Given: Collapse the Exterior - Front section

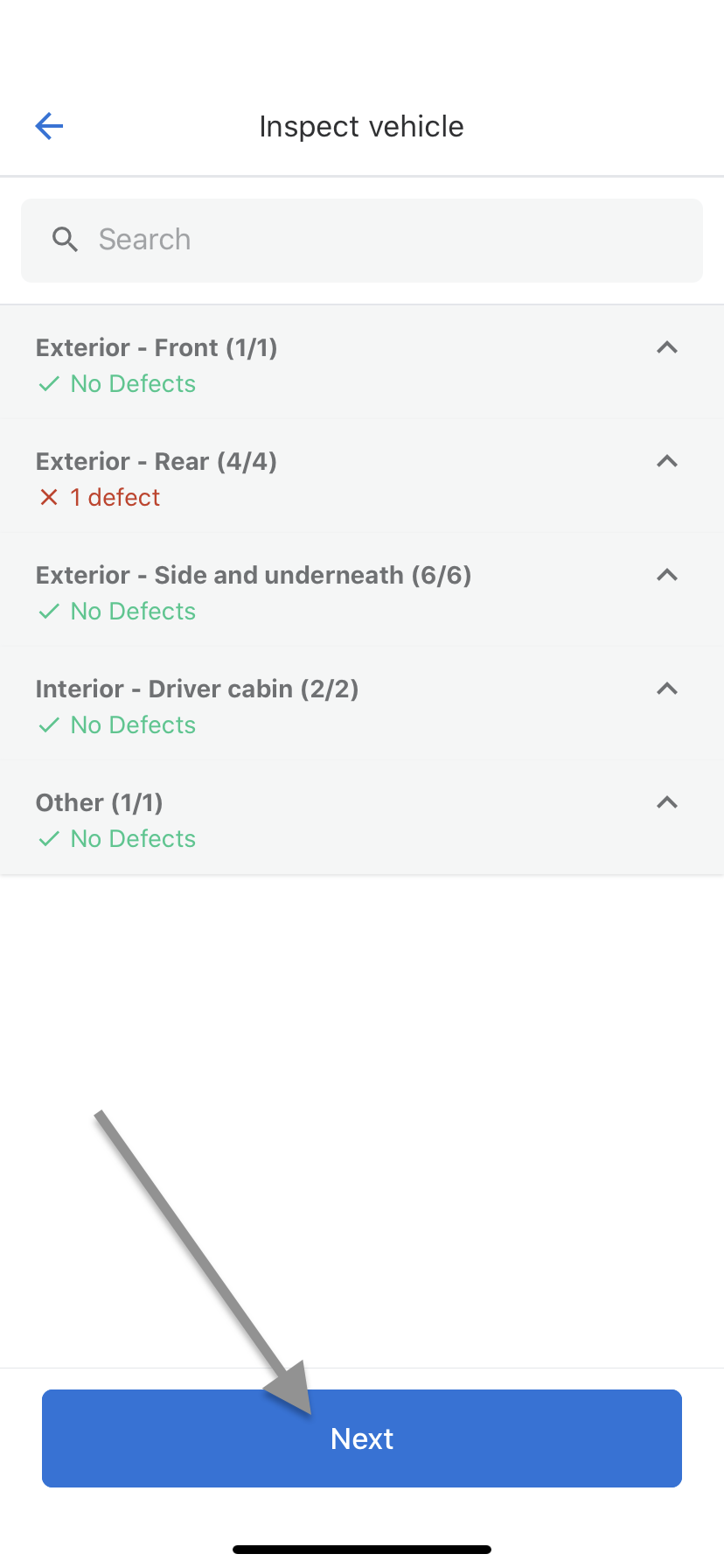Looking at the screenshot, I should click(667, 347).
